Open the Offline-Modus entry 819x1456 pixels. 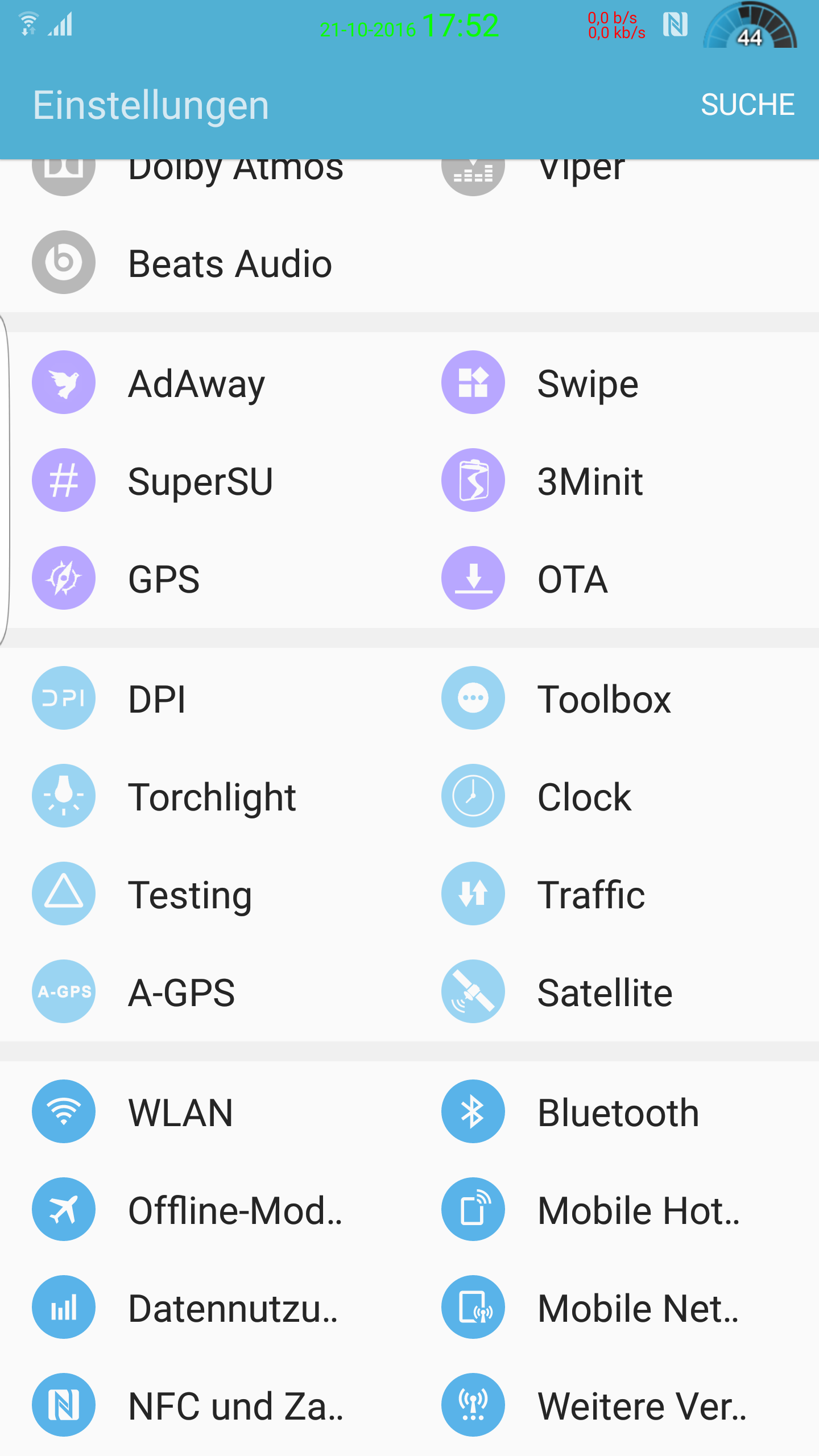[x=205, y=1209]
